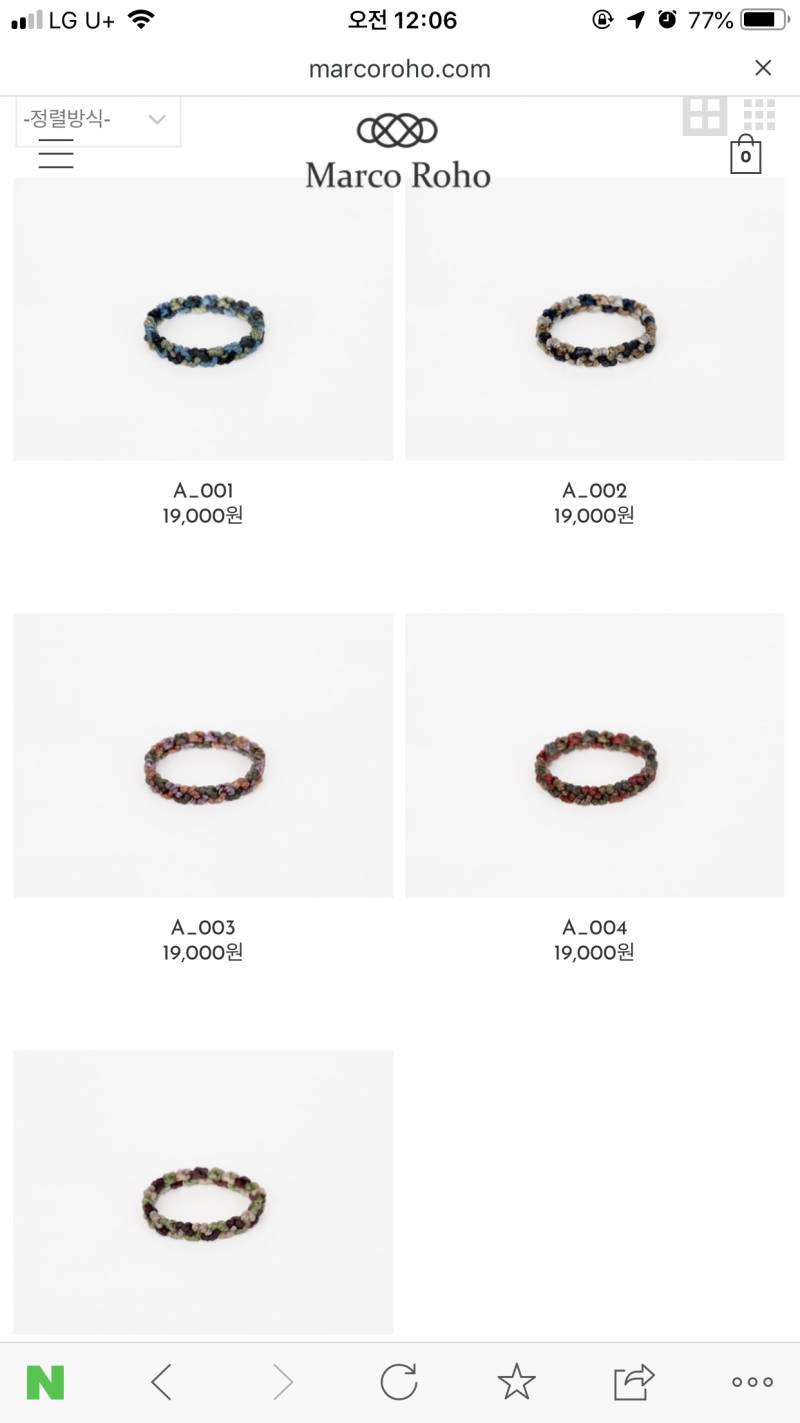Open the A_001 ring product
This screenshot has height=1423, width=800.
203,320
